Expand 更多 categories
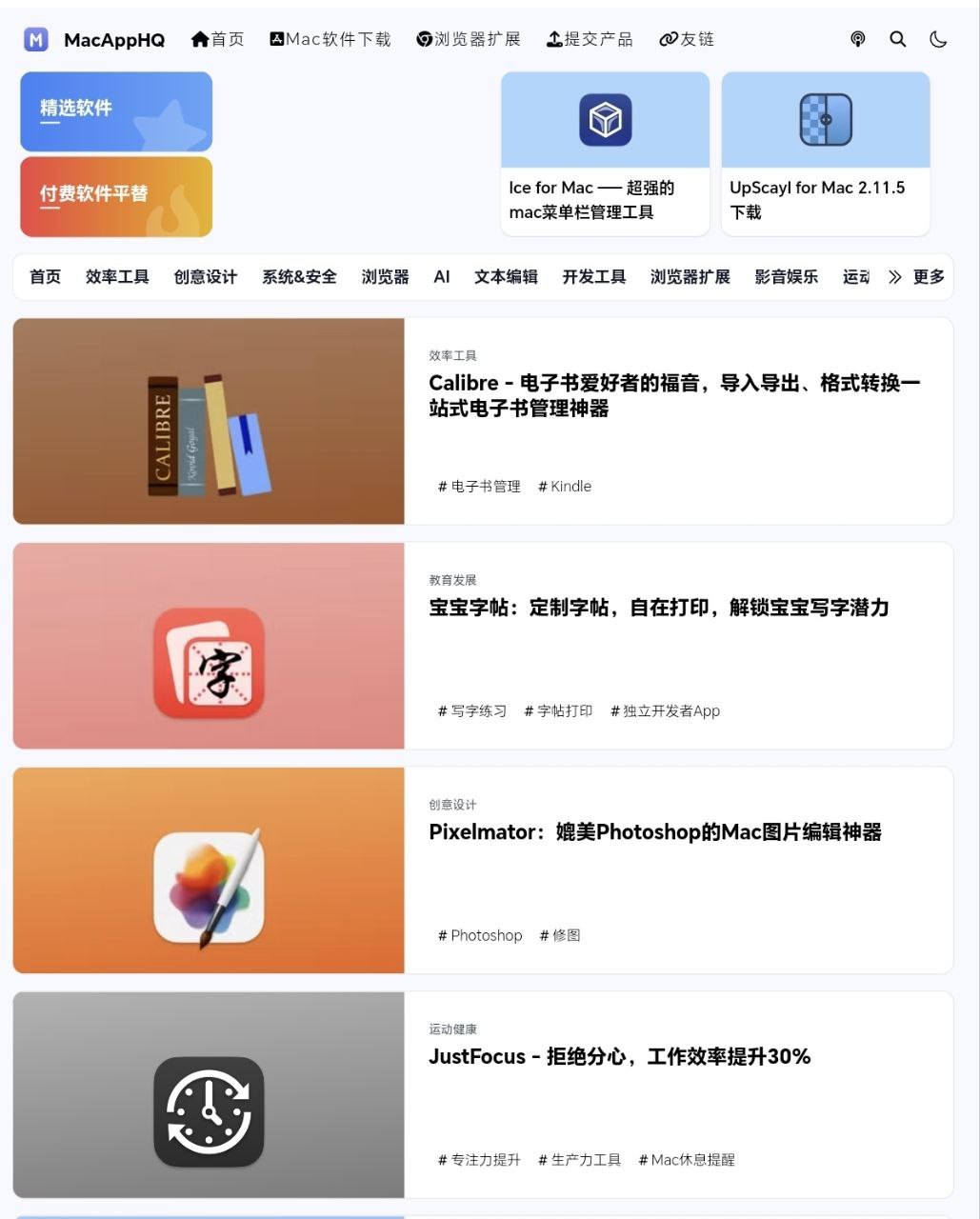Screen dimensions: 980x1219 pyautogui.click(x=916, y=277)
